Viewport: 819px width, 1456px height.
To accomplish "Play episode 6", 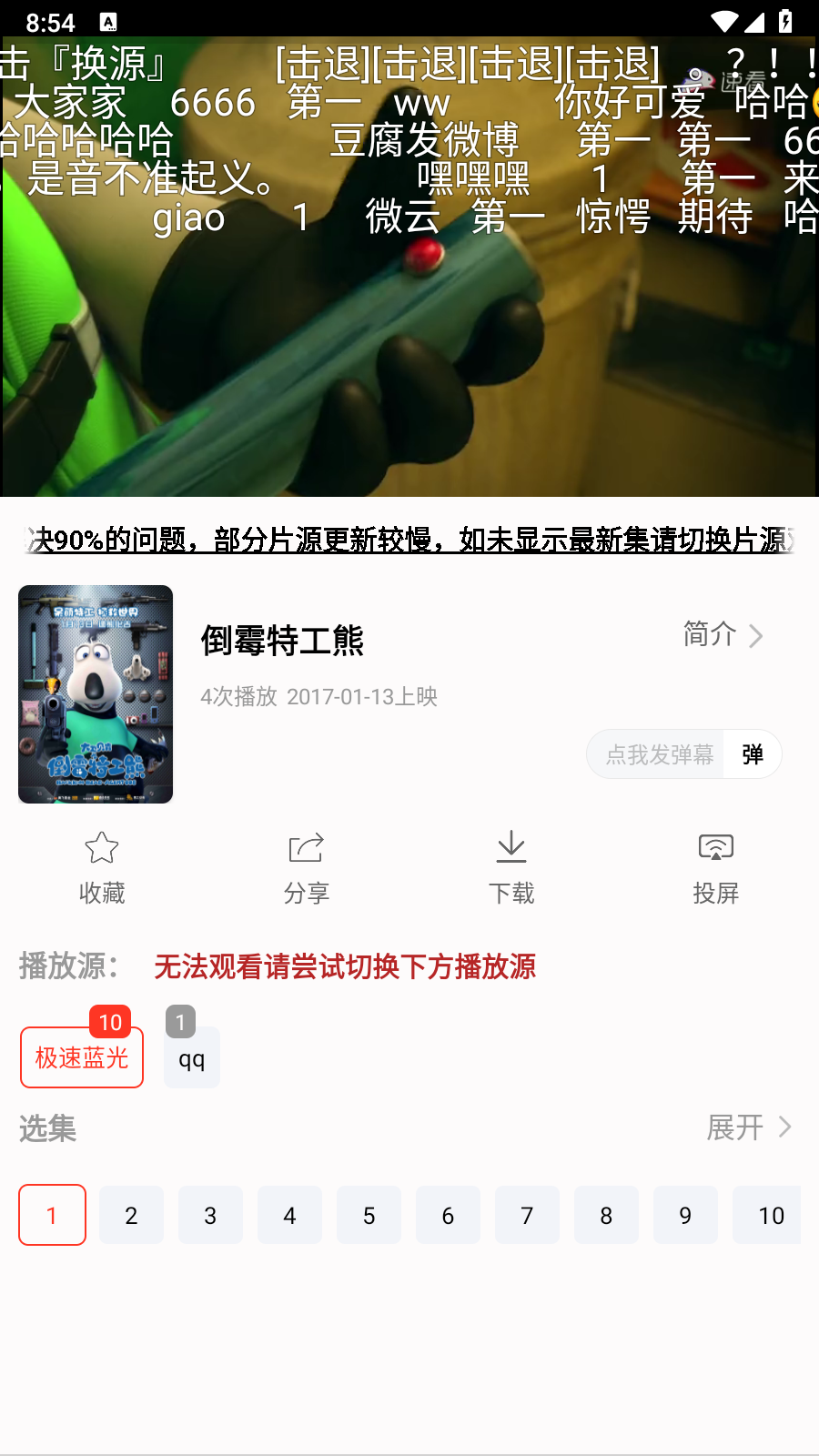I will coord(448,1215).
